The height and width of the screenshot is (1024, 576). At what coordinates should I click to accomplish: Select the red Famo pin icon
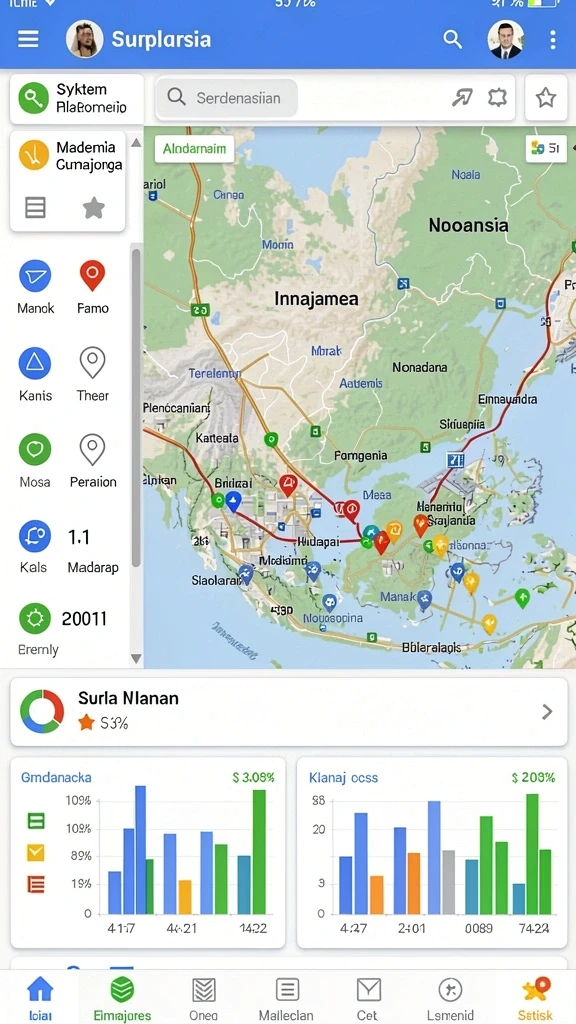92,276
